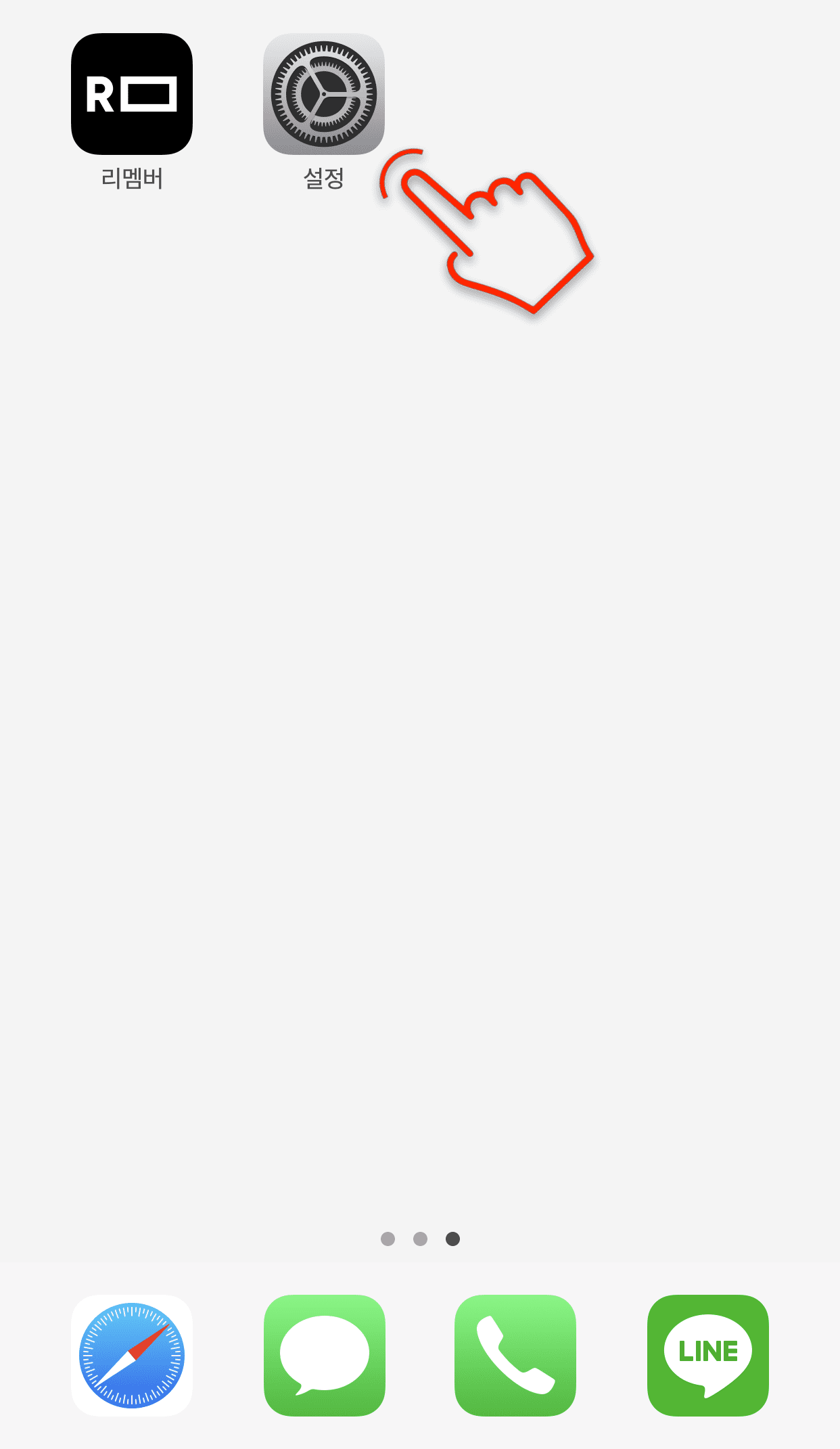Open the Phone app in dock

point(515,1355)
